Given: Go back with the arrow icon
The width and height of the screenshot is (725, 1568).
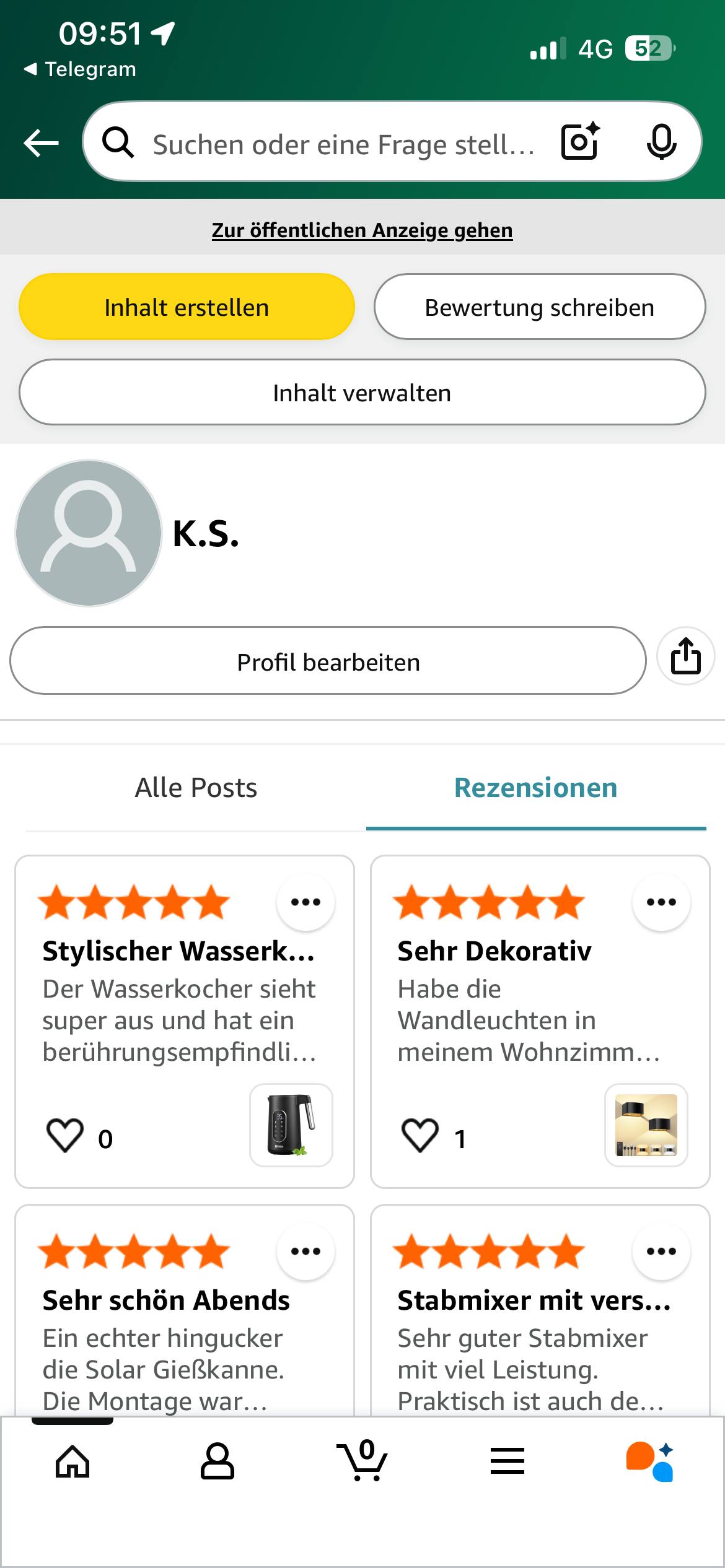Looking at the screenshot, I should tap(41, 143).
